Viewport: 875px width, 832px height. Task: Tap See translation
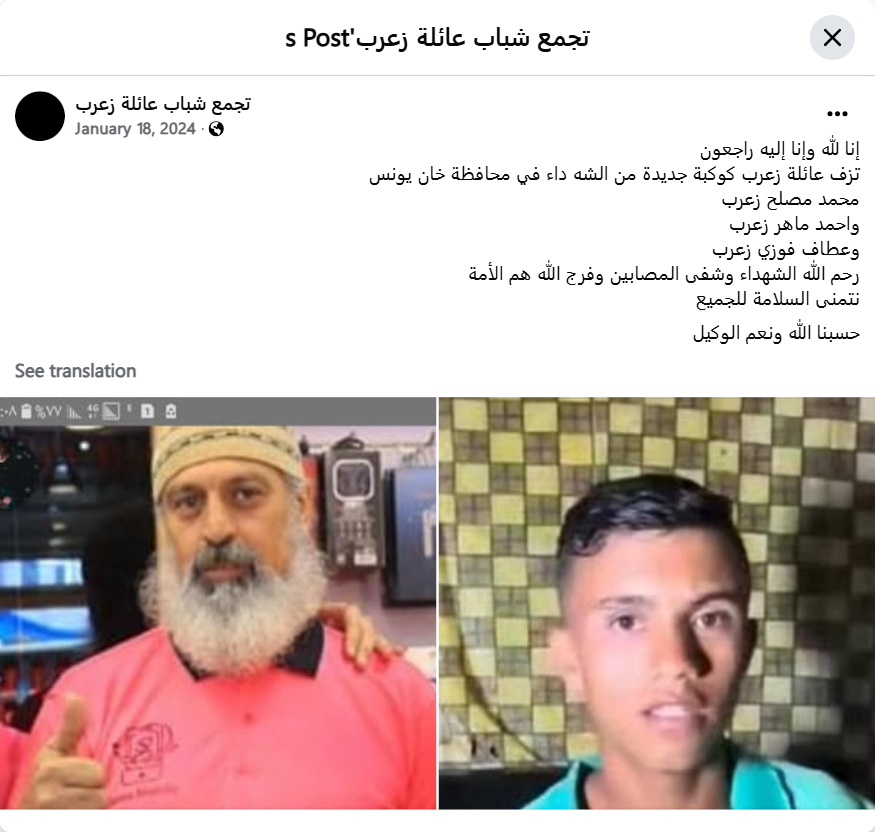[75, 371]
